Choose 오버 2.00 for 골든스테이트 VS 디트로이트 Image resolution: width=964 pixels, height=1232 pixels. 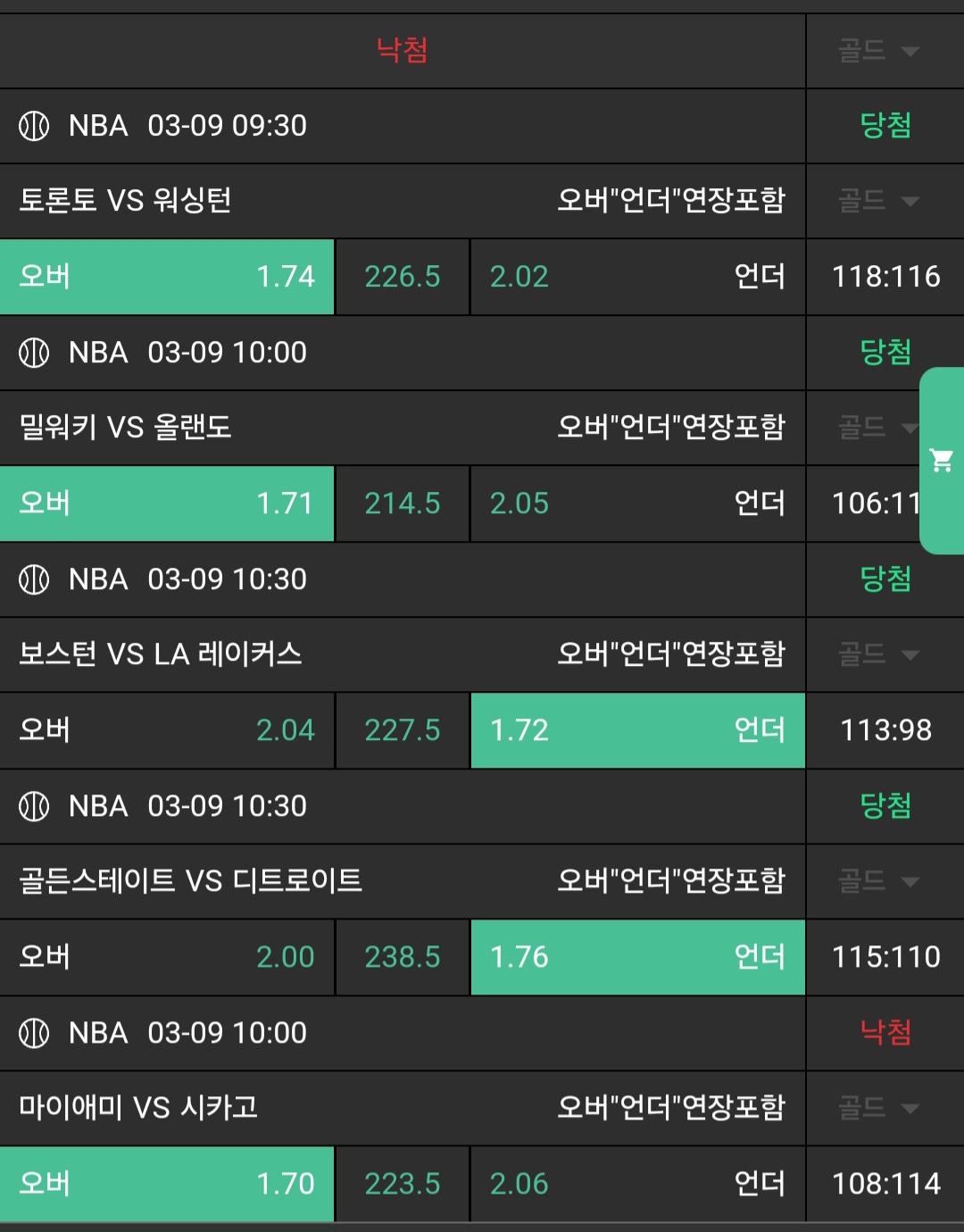[167, 957]
